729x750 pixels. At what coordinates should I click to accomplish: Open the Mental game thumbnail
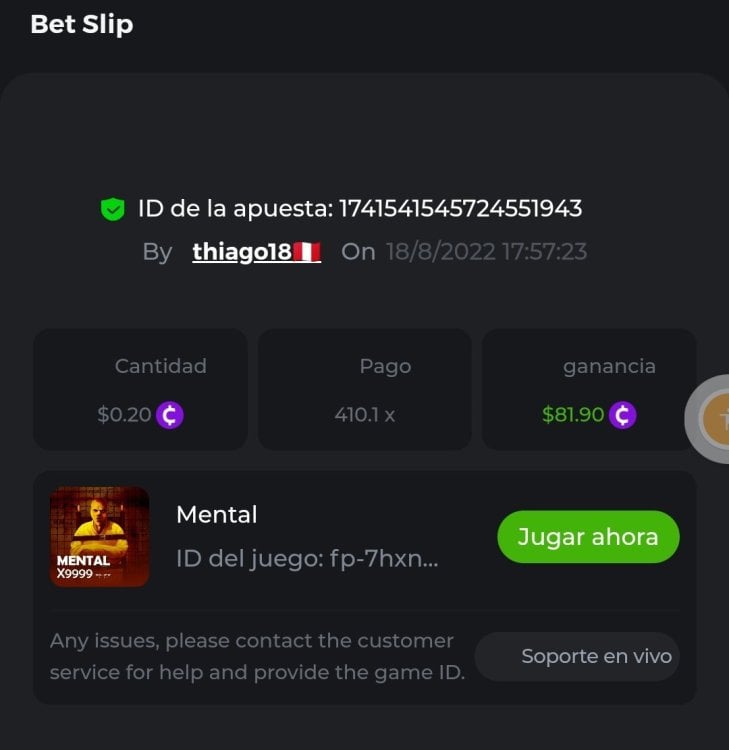coord(99,537)
